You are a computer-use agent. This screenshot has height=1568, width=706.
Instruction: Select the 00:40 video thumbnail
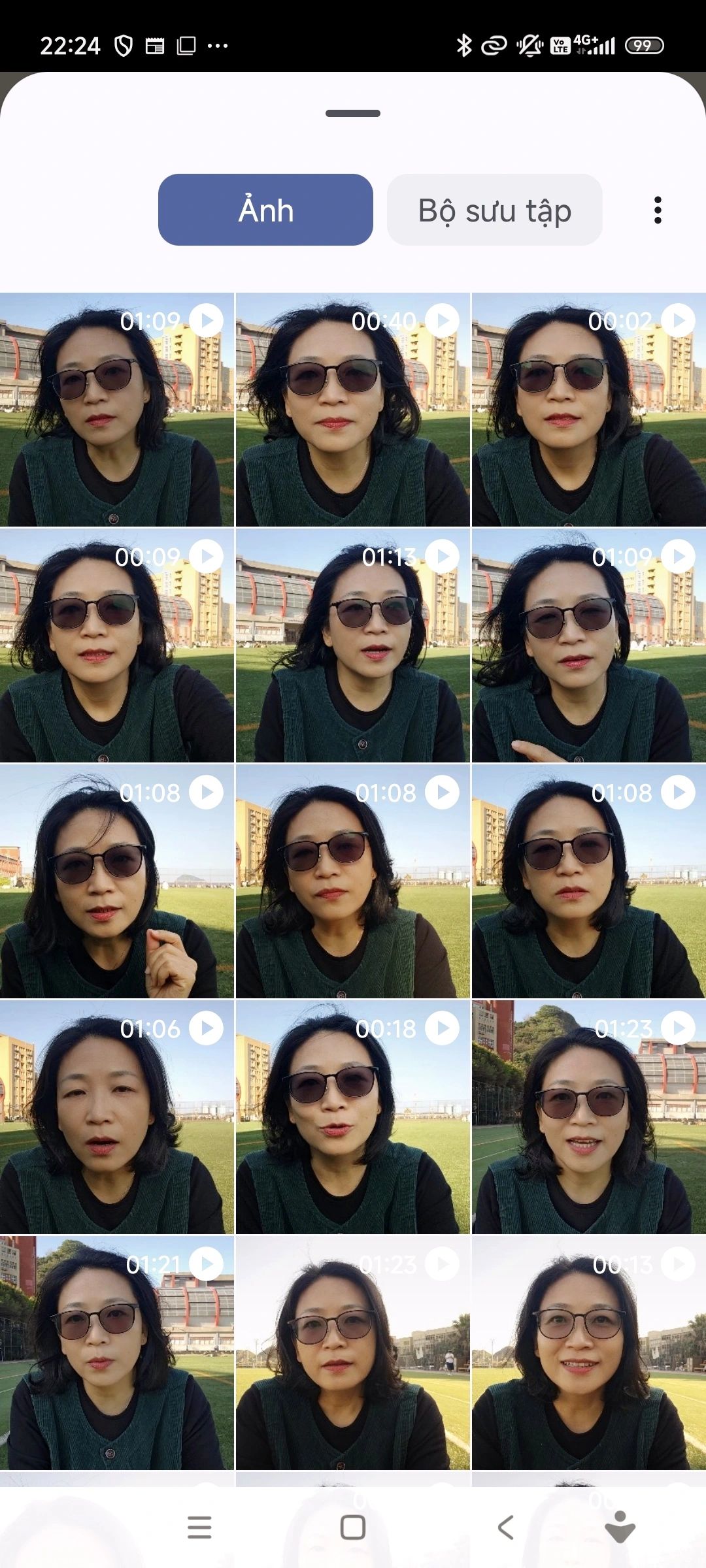[352, 410]
